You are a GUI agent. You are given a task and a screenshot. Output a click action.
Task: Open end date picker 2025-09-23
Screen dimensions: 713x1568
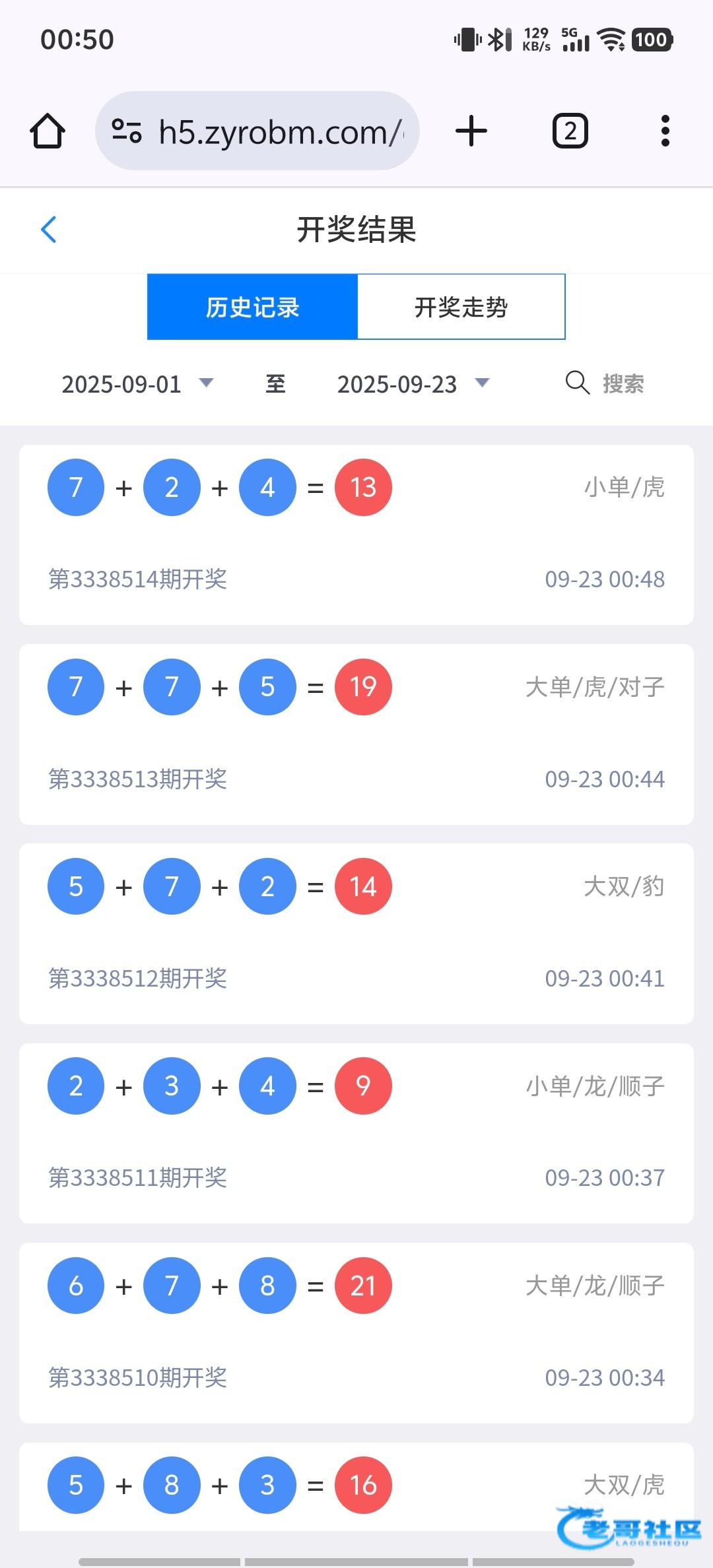pyautogui.click(x=413, y=384)
